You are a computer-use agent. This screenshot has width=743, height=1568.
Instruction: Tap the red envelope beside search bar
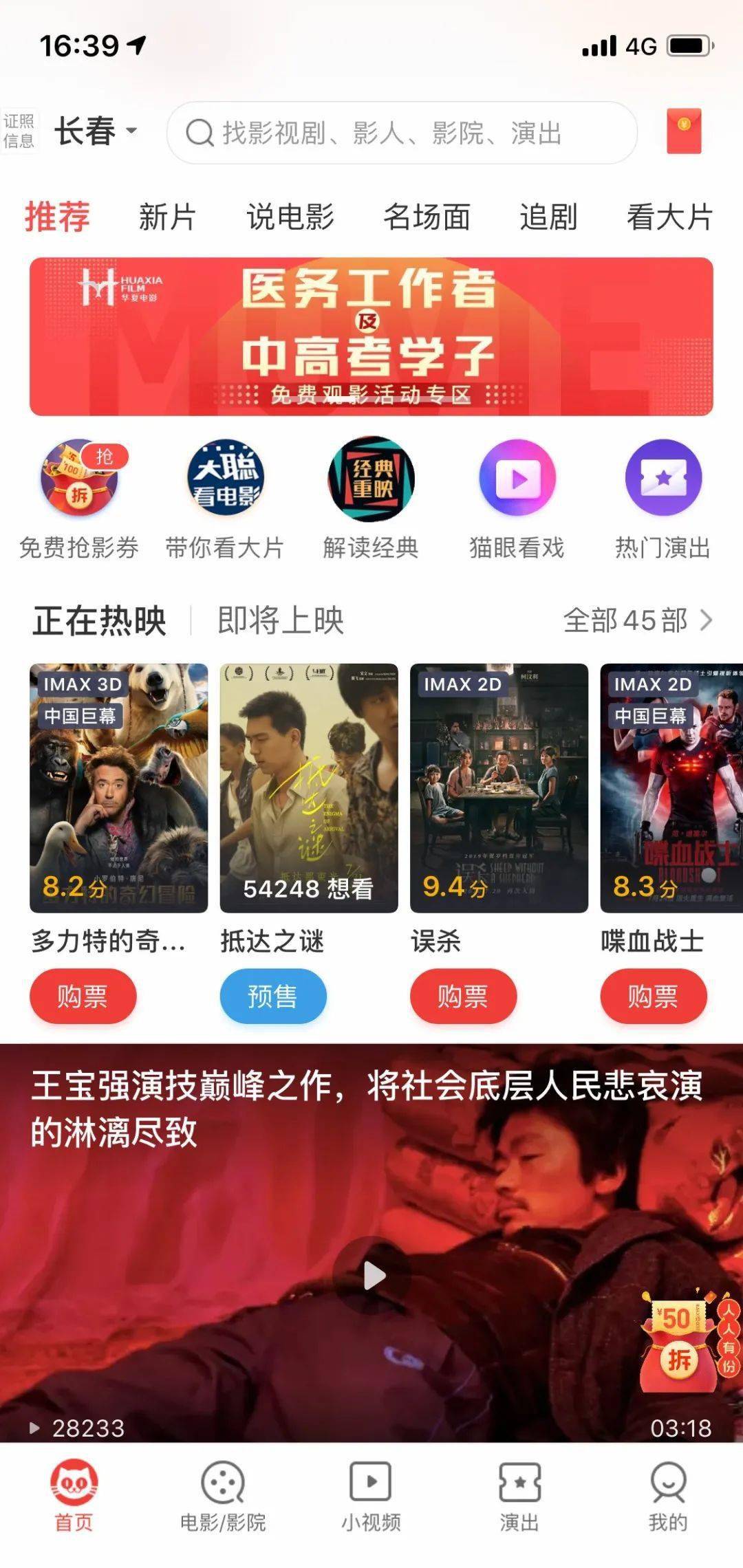click(683, 131)
